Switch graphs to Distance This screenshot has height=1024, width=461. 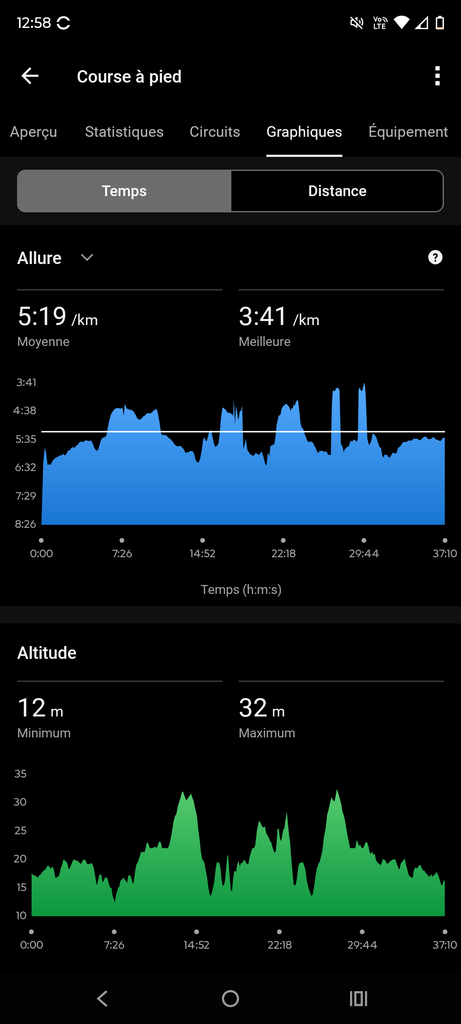coord(337,191)
